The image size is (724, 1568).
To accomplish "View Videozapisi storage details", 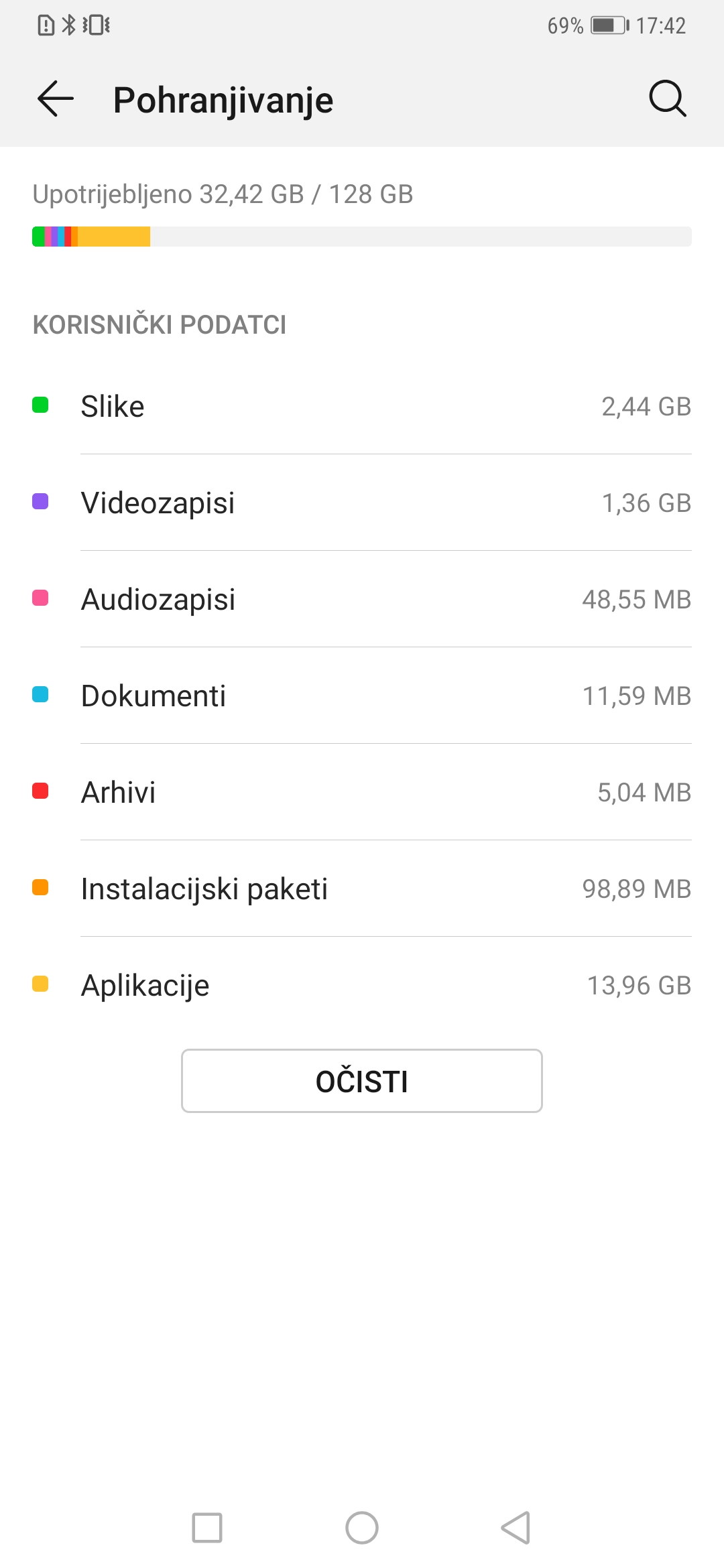I will coord(362,503).
